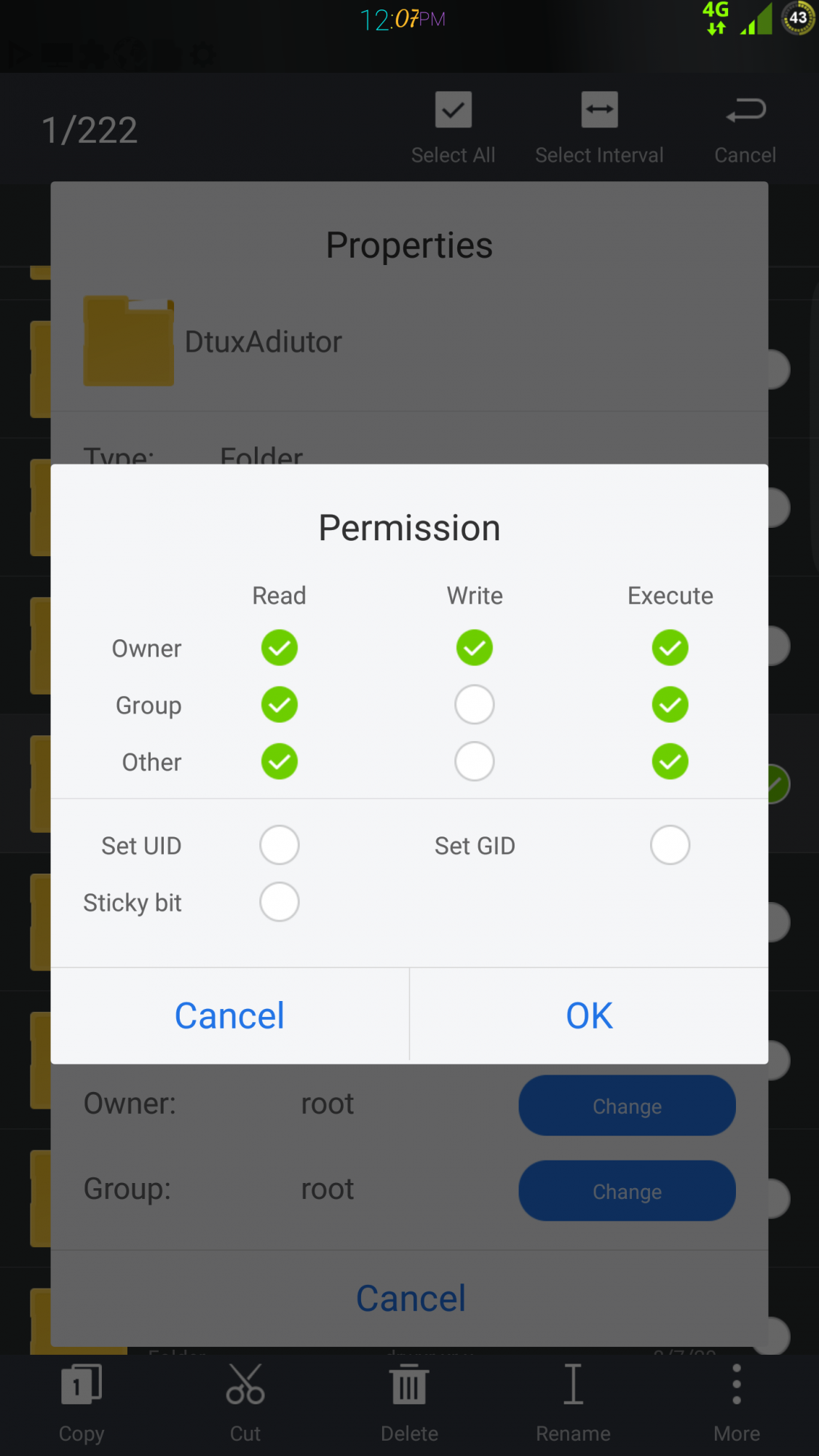Disable Group Read permission
The width and height of the screenshot is (819, 1456).
pyautogui.click(x=280, y=705)
